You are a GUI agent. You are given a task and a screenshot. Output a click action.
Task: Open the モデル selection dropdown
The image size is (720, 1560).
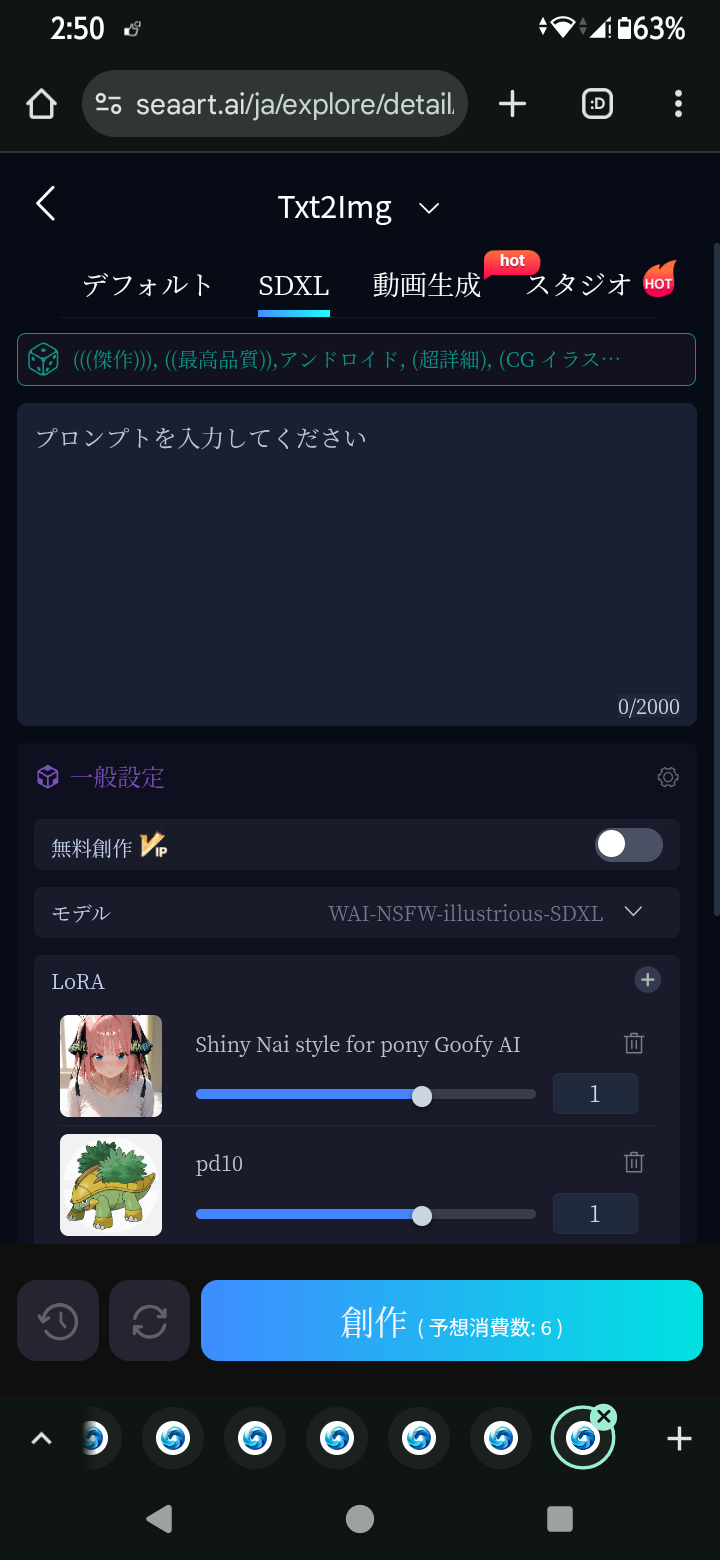pyautogui.click(x=632, y=912)
